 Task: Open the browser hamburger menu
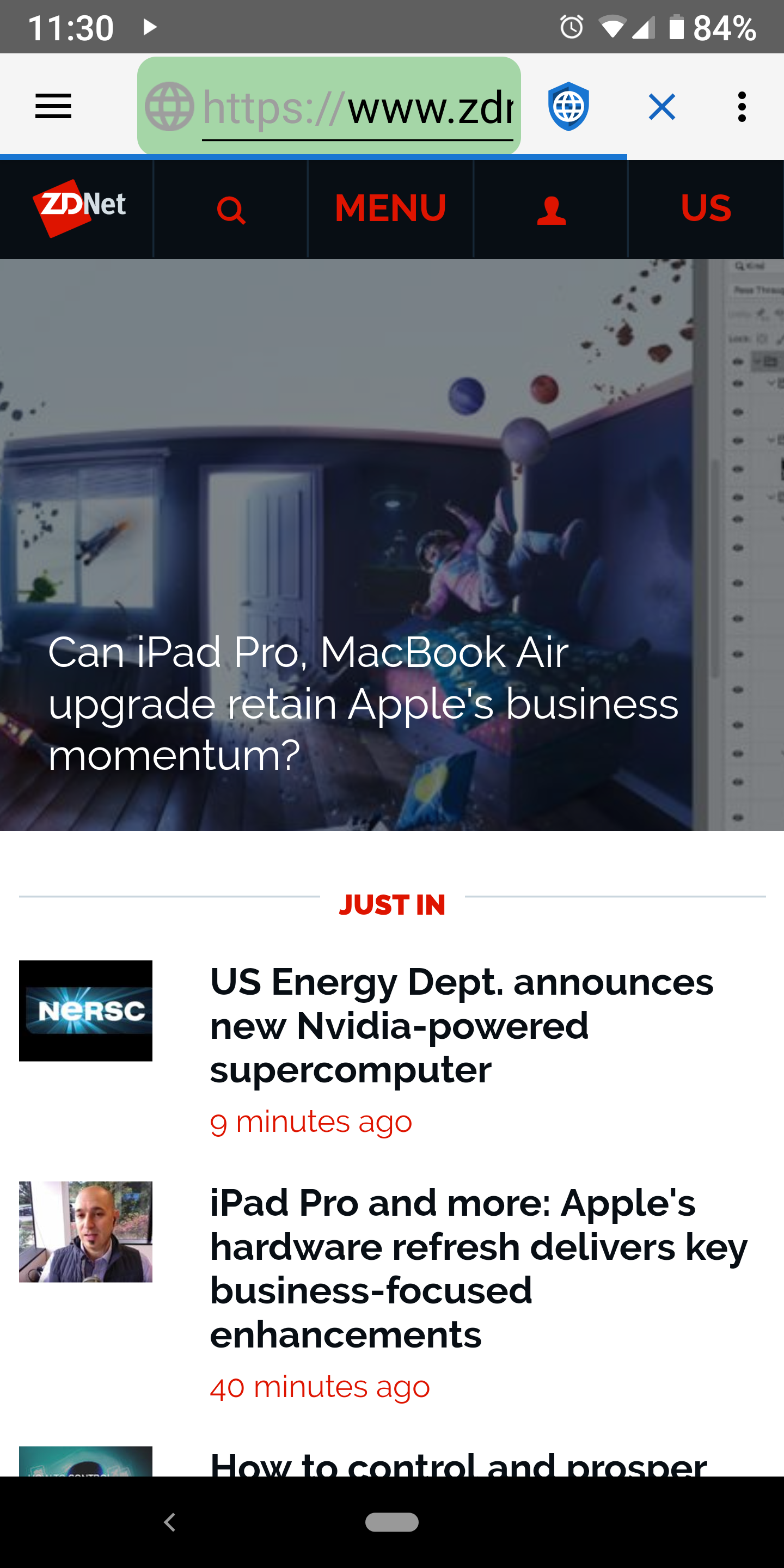tap(53, 107)
